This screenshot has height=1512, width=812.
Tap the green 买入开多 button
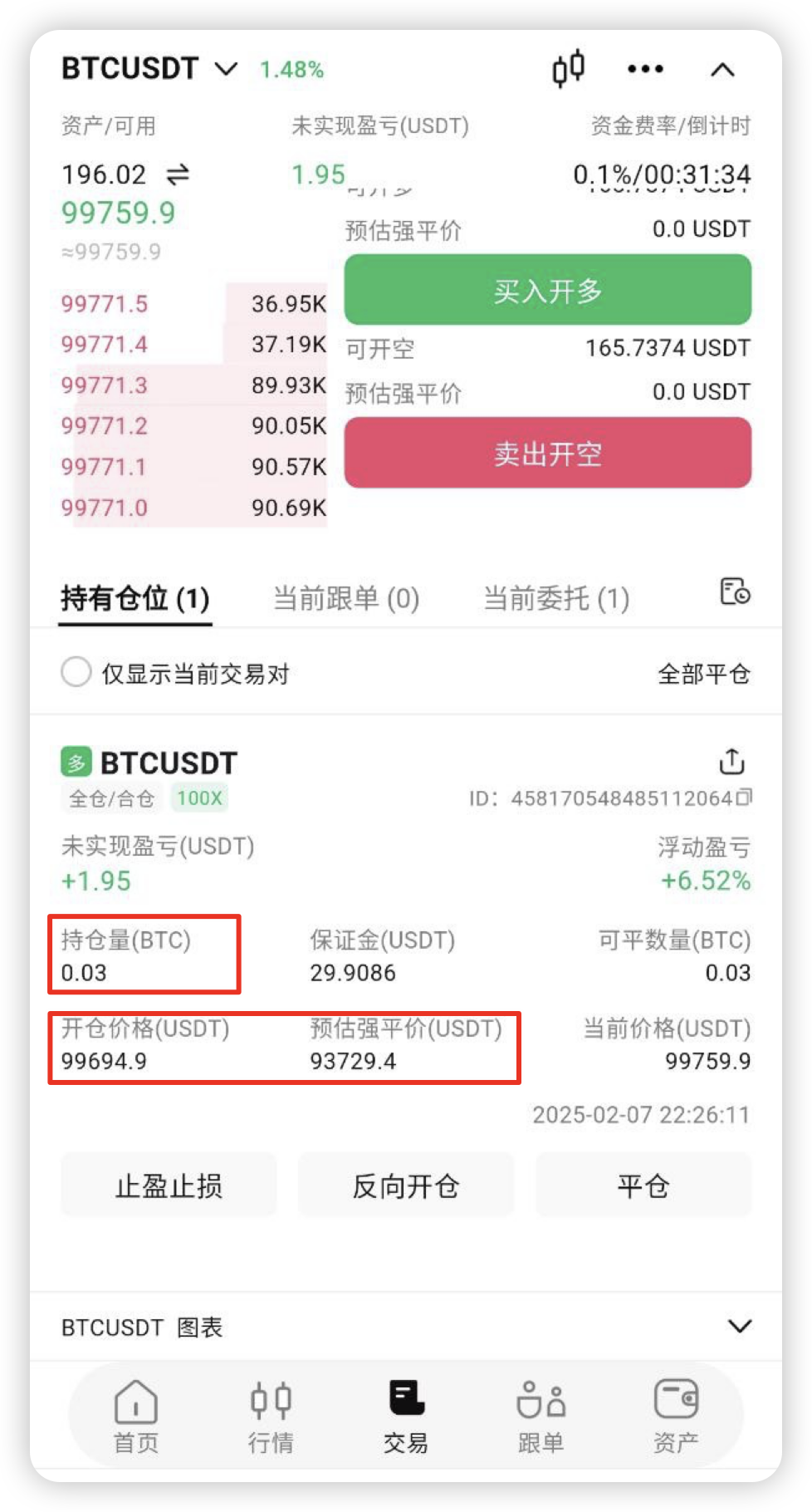[x=547, y=291]
